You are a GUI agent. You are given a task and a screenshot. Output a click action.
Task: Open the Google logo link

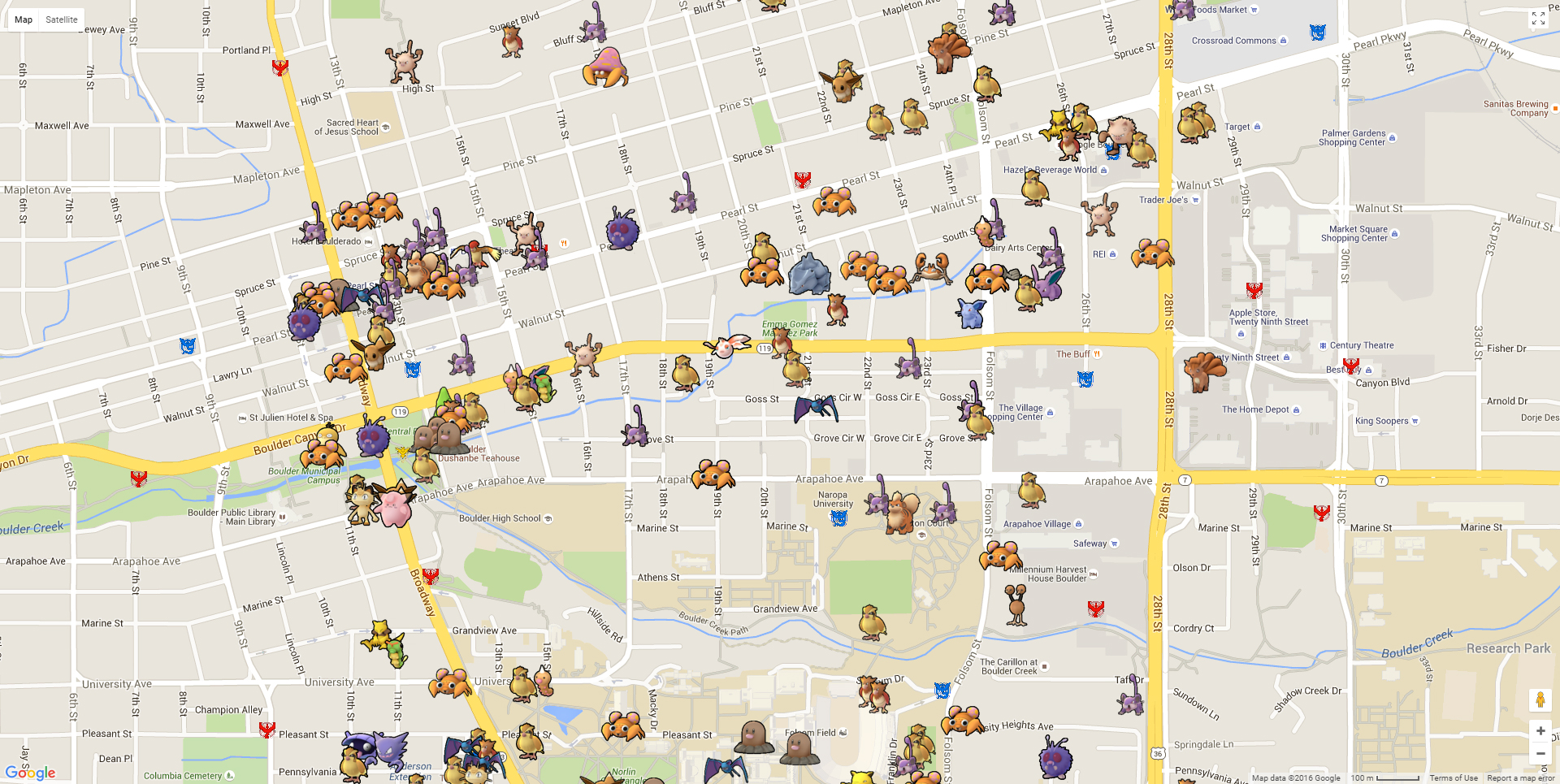click(x=30, y=773)
